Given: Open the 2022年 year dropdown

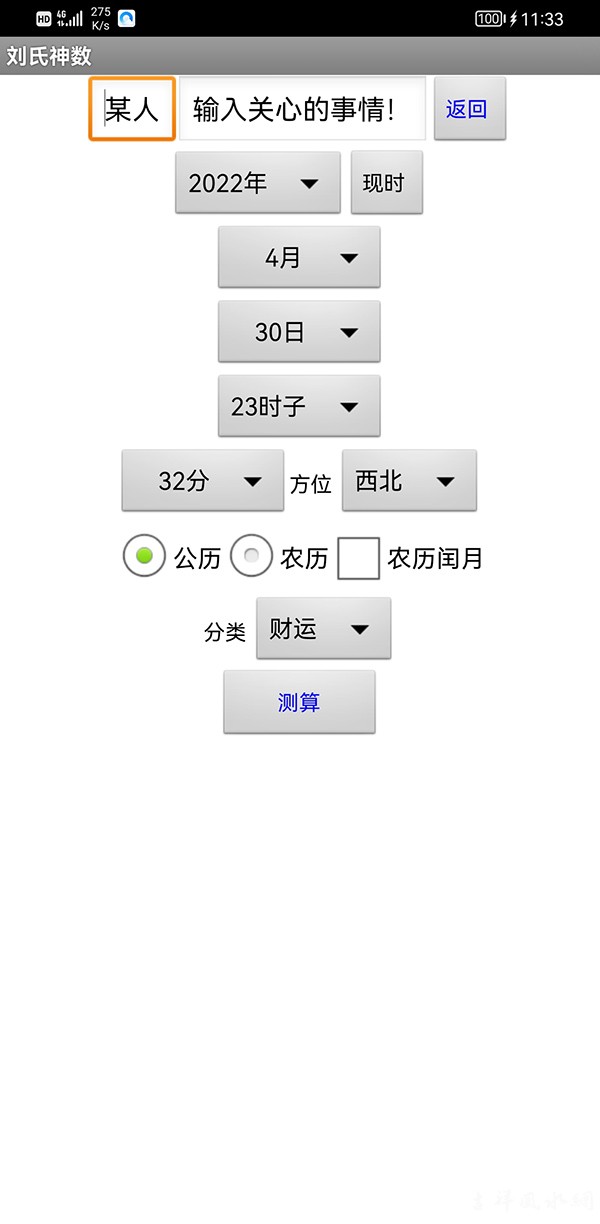Looking at the screenshot, I should coord(257,183).
